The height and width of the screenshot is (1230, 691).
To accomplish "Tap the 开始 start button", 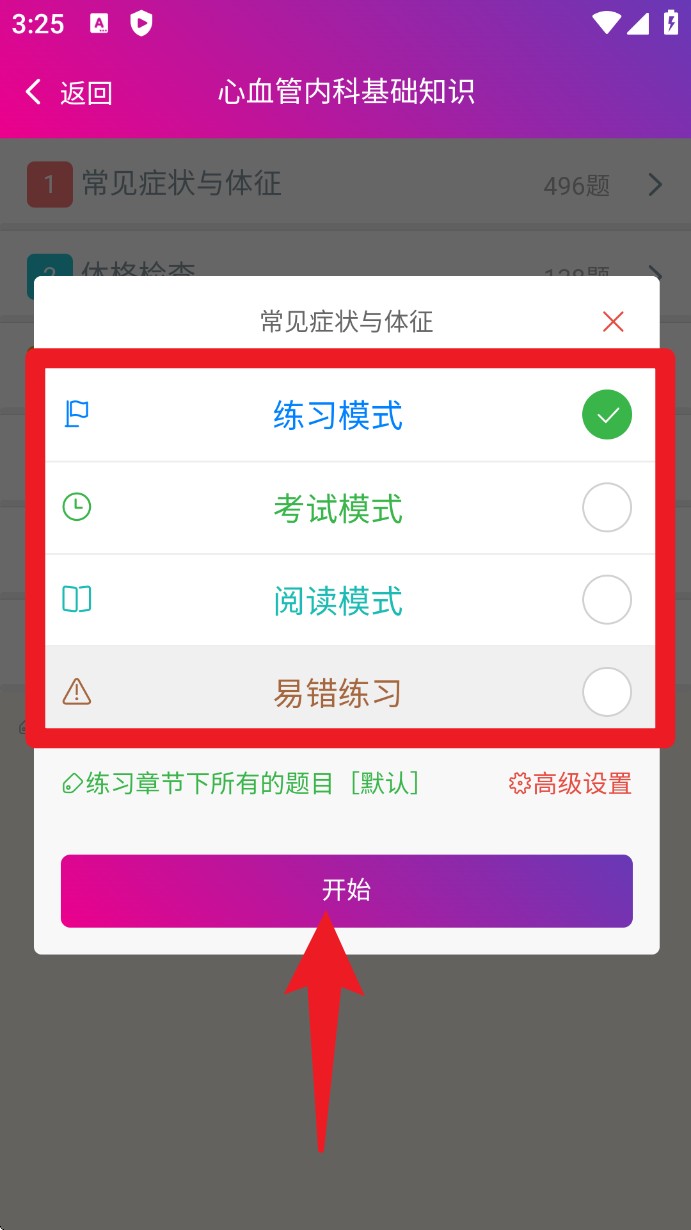I will pyautogui.click(x=346, y=890).
